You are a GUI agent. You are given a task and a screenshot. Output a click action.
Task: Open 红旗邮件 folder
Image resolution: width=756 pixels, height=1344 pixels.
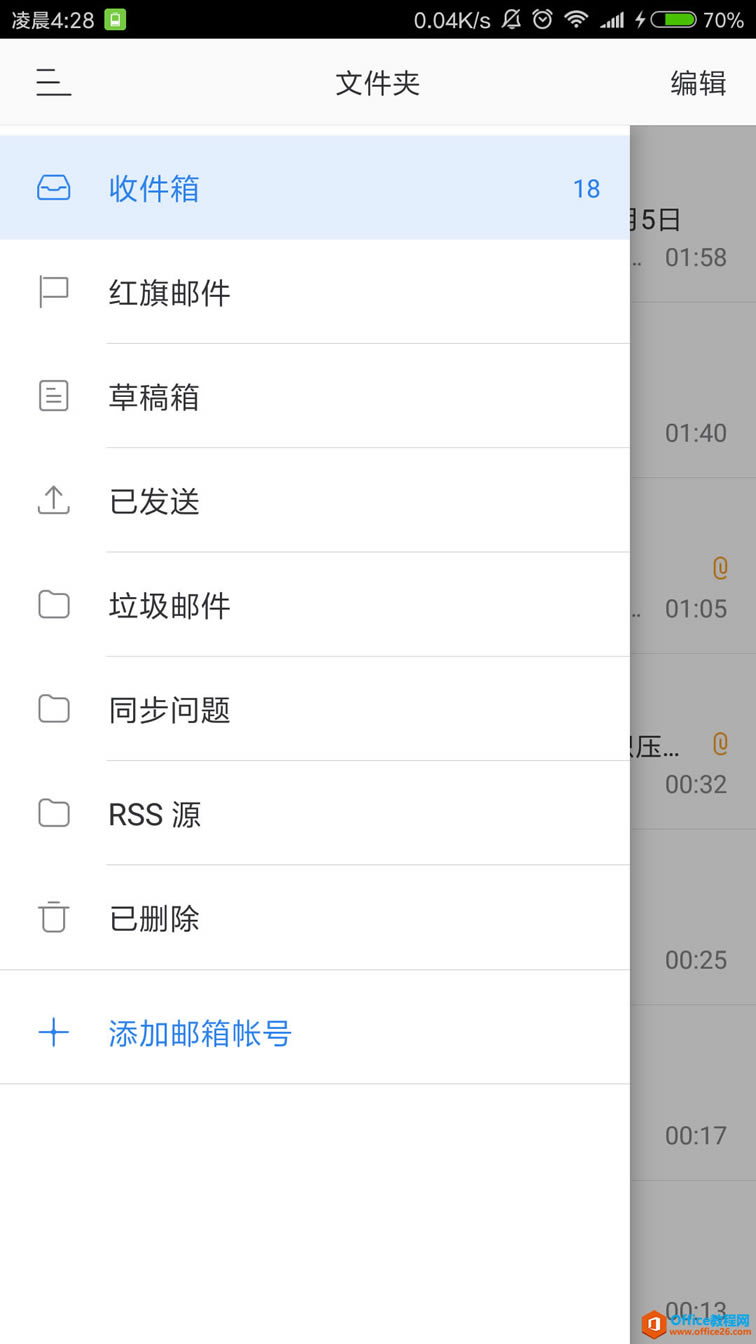point(170,293)
